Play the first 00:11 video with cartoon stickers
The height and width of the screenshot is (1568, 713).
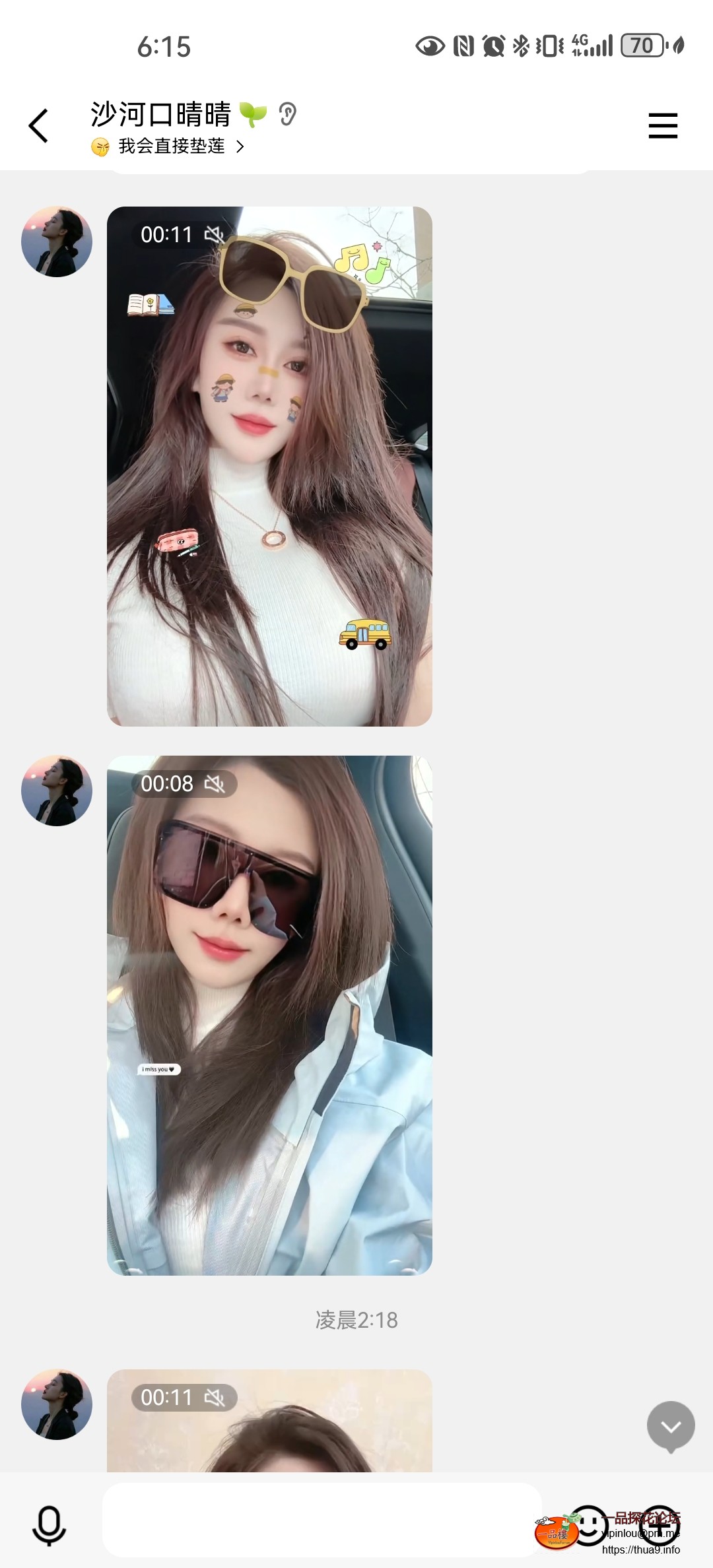[x=269, y=466]
